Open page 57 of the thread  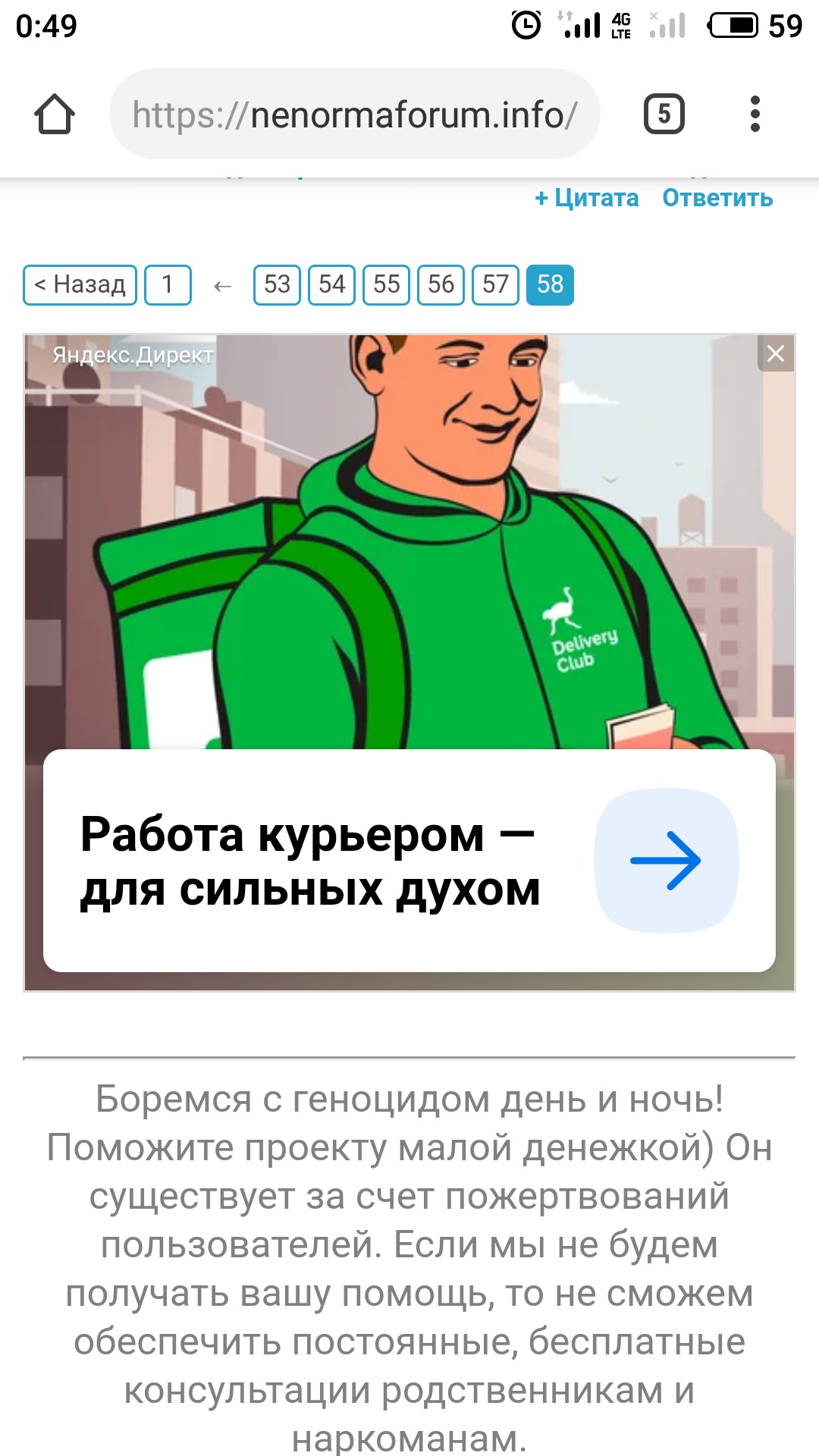[495, 284]
